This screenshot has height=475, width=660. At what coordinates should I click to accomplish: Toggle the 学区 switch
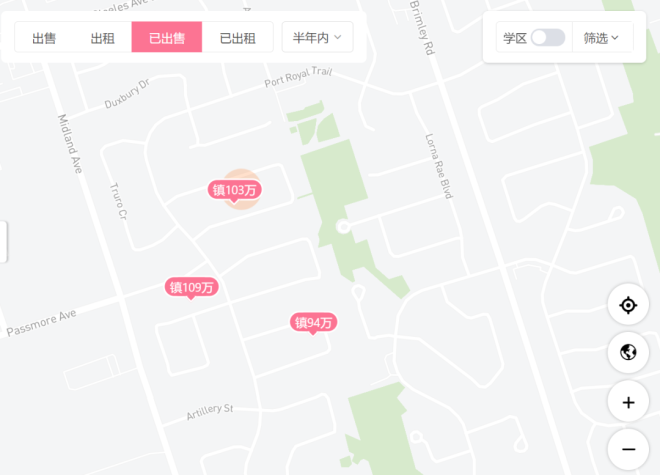click(547, 38)
